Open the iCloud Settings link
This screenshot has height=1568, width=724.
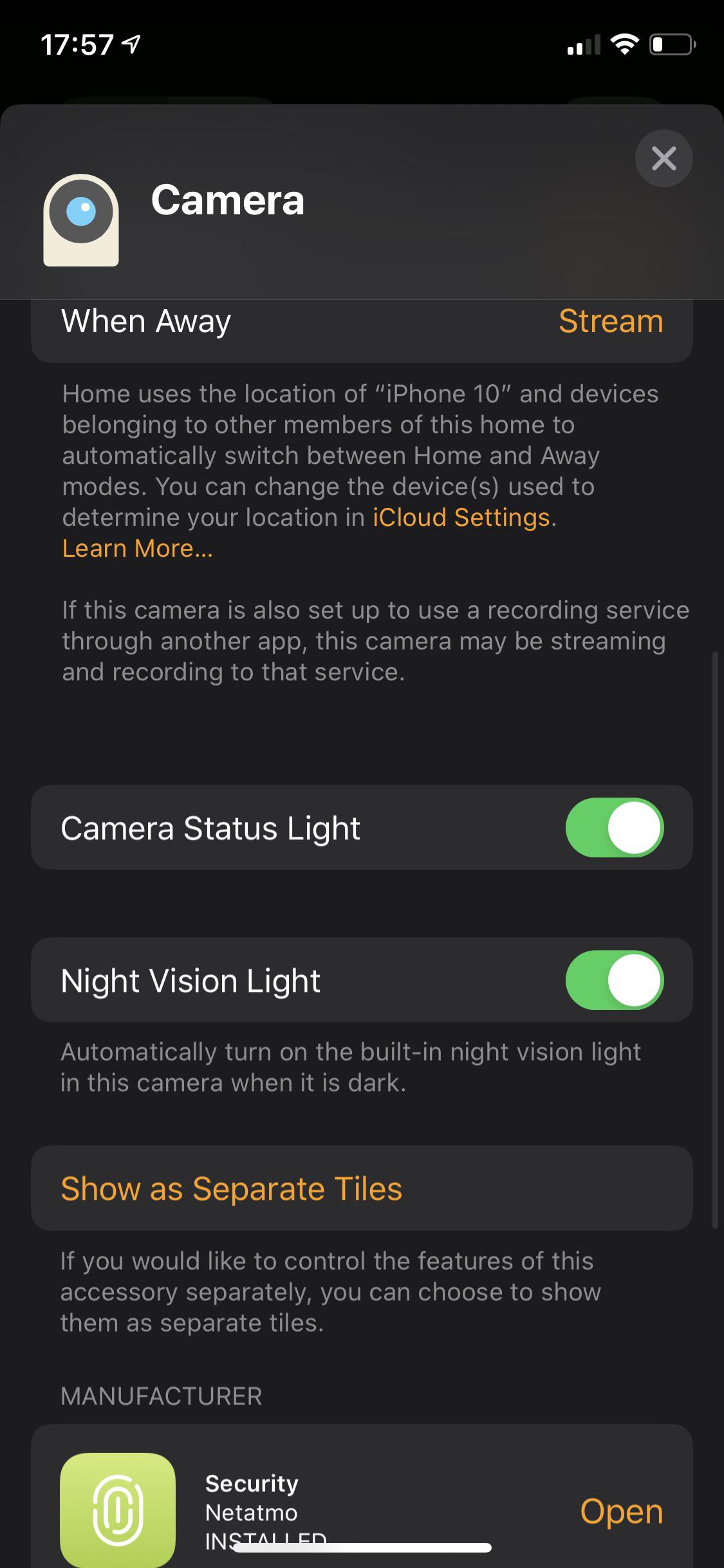[461, 518]
